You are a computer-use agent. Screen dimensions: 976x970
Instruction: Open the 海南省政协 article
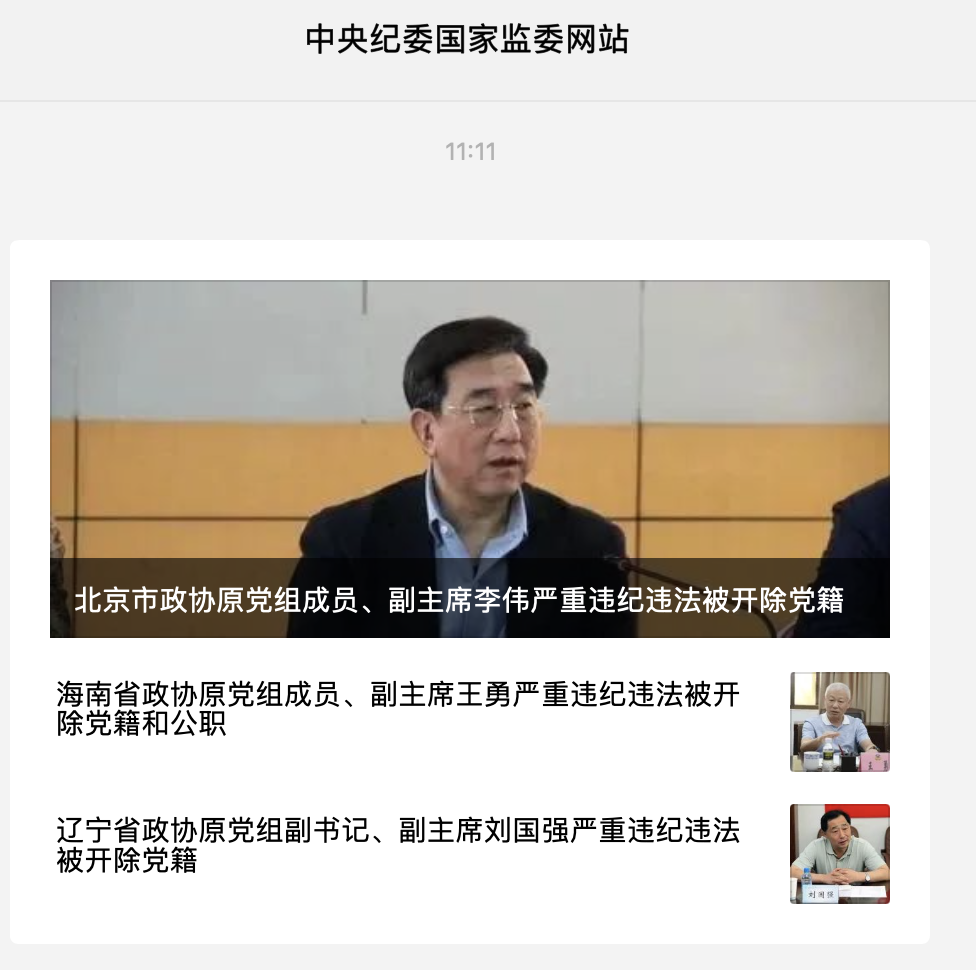(398, 708)
